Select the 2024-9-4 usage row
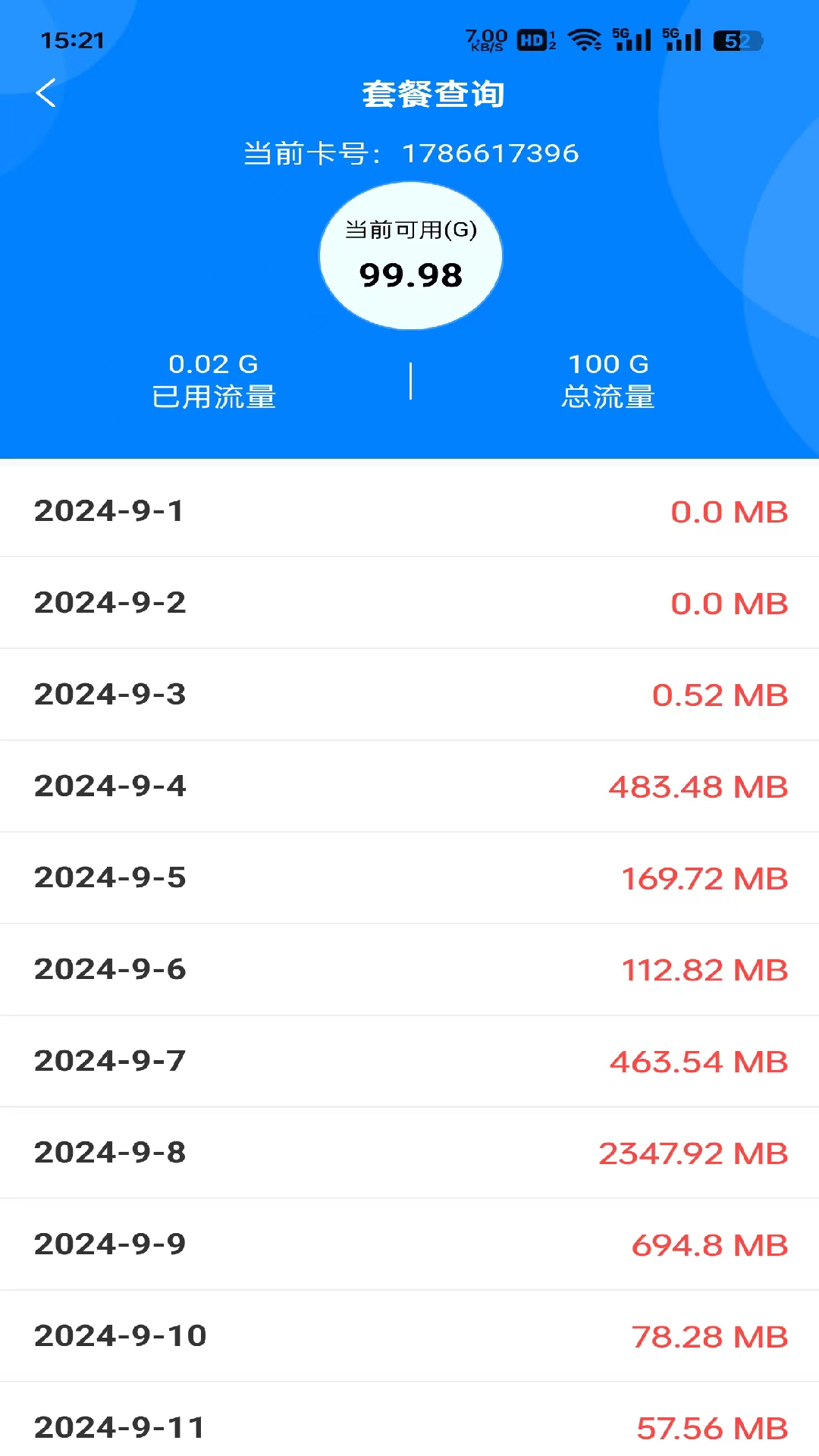Viewport: 819px width, 1456px height. click(409, 786)
